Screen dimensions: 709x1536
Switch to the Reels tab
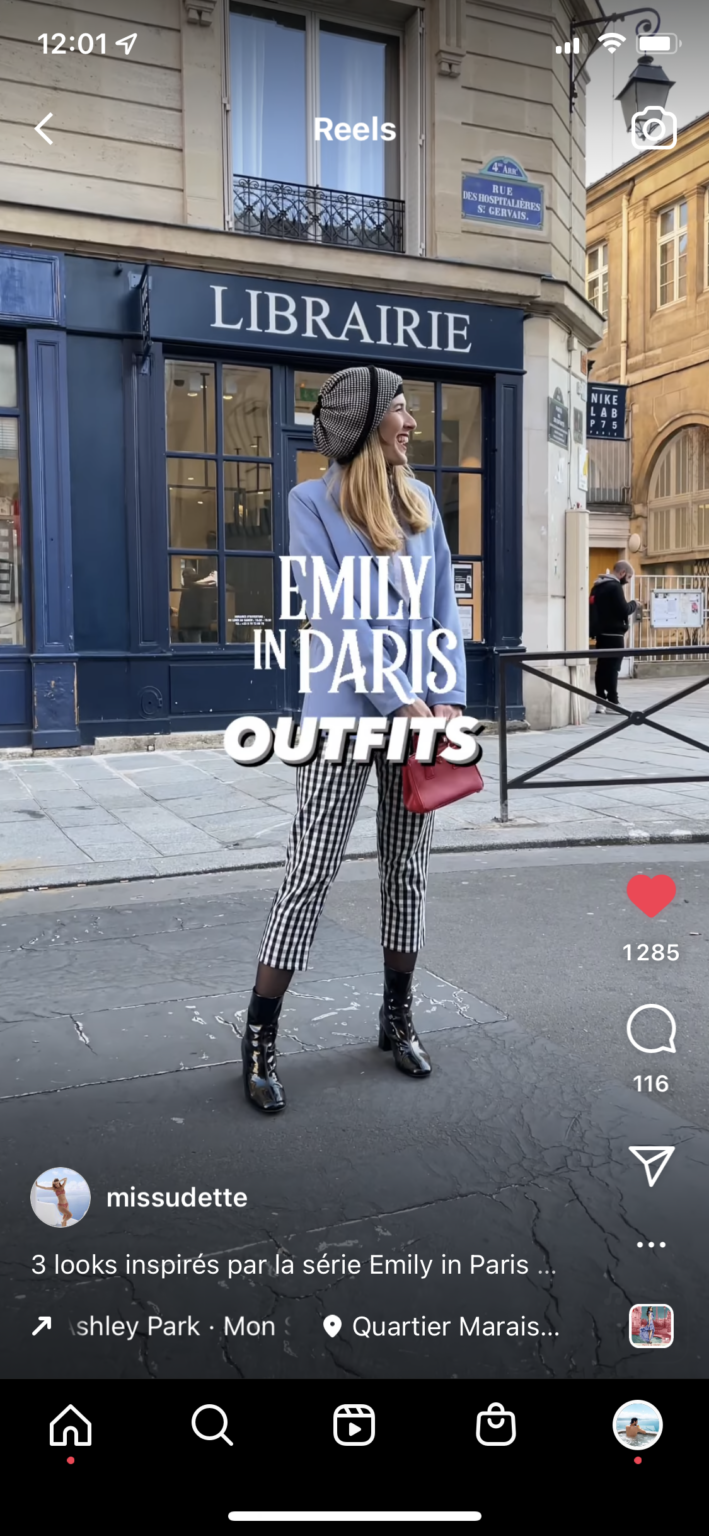(354, 1425)
